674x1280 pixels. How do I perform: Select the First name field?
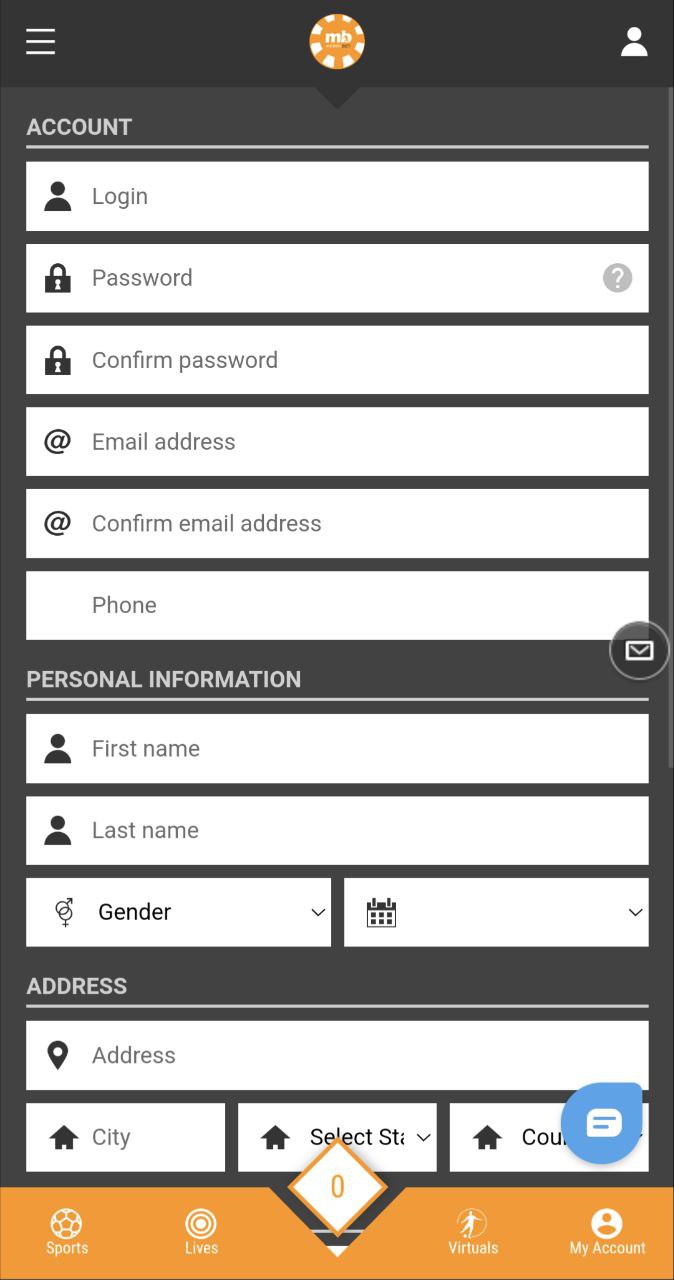[x=337, y=748]
